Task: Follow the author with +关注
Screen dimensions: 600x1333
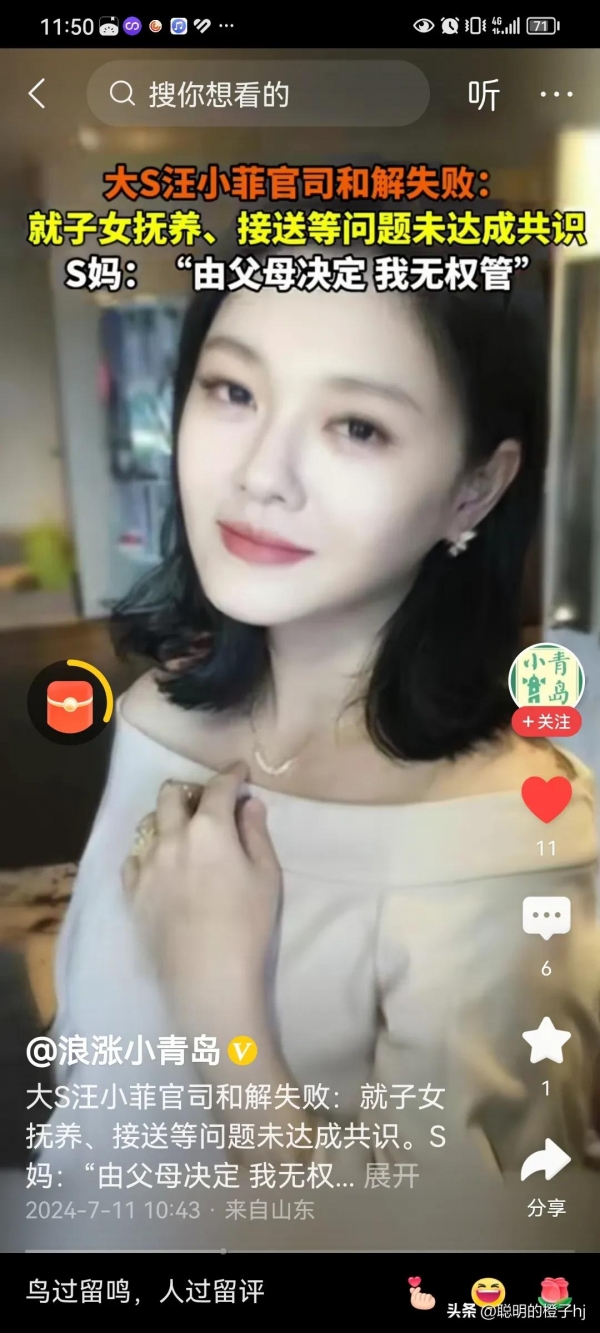Action: click(546, 721)
